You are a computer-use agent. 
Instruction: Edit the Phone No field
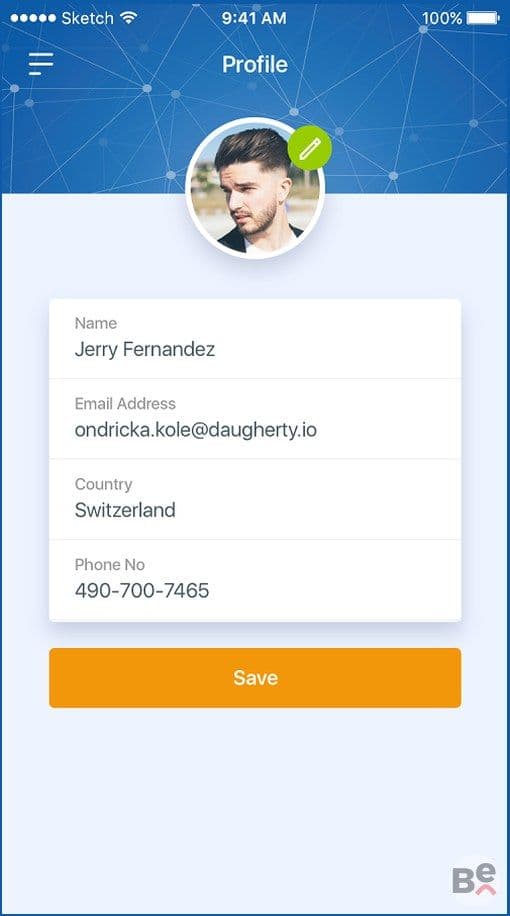[x=255, y=581]
